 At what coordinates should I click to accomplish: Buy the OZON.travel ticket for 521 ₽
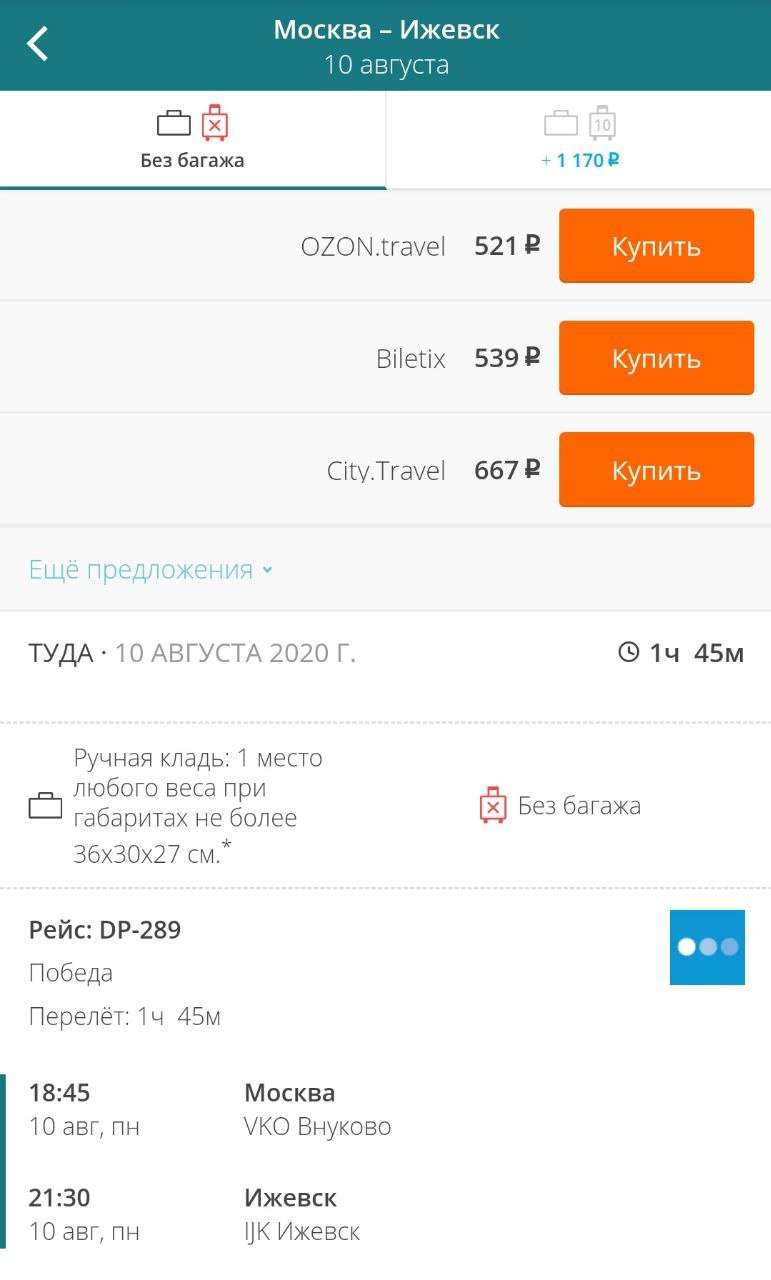[x=656, y=246]
